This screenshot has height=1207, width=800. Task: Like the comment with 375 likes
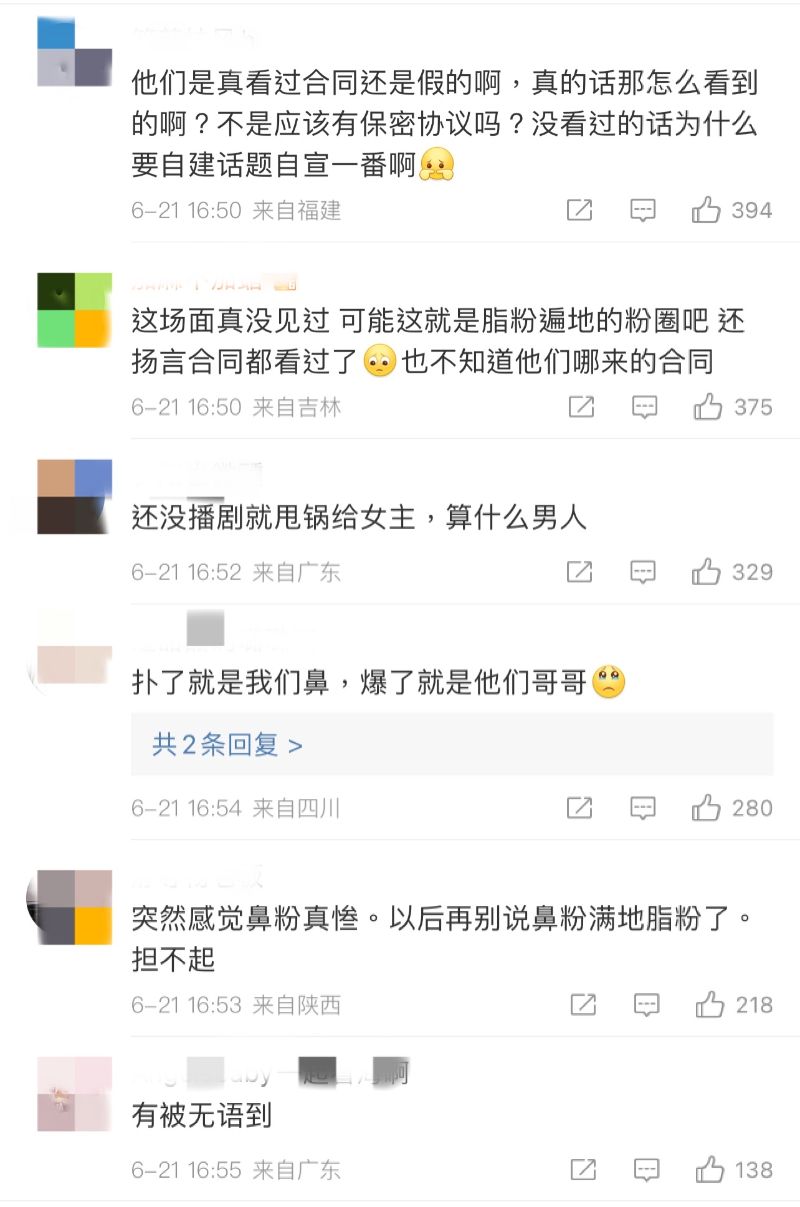(706, 407)
